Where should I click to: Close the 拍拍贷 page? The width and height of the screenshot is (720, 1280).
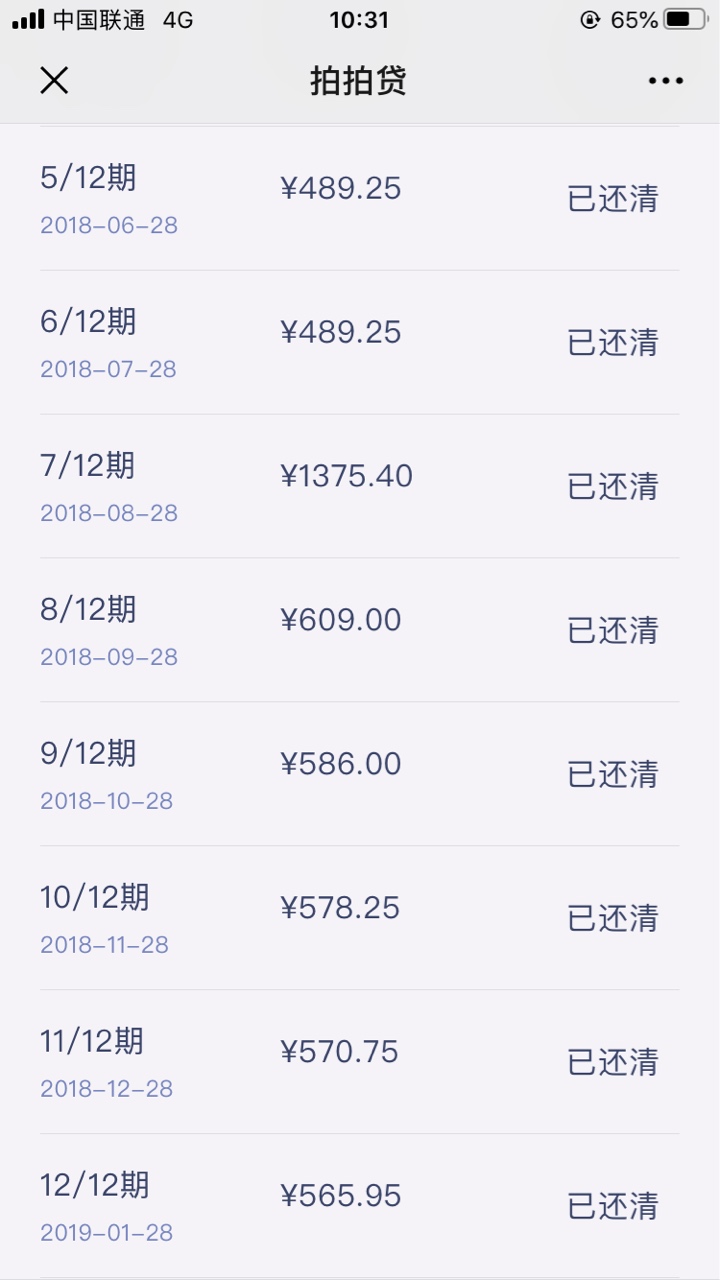(54, 81)
